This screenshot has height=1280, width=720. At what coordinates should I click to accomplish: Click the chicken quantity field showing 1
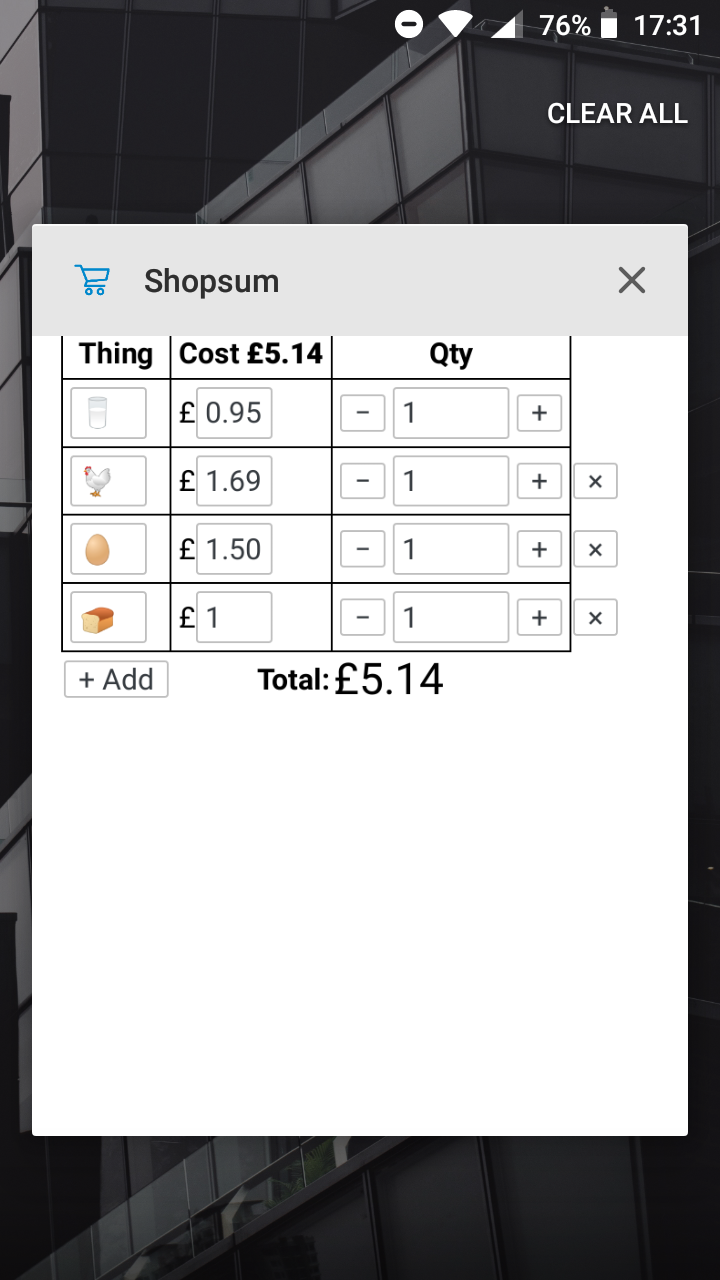click(x=450, y=480)
